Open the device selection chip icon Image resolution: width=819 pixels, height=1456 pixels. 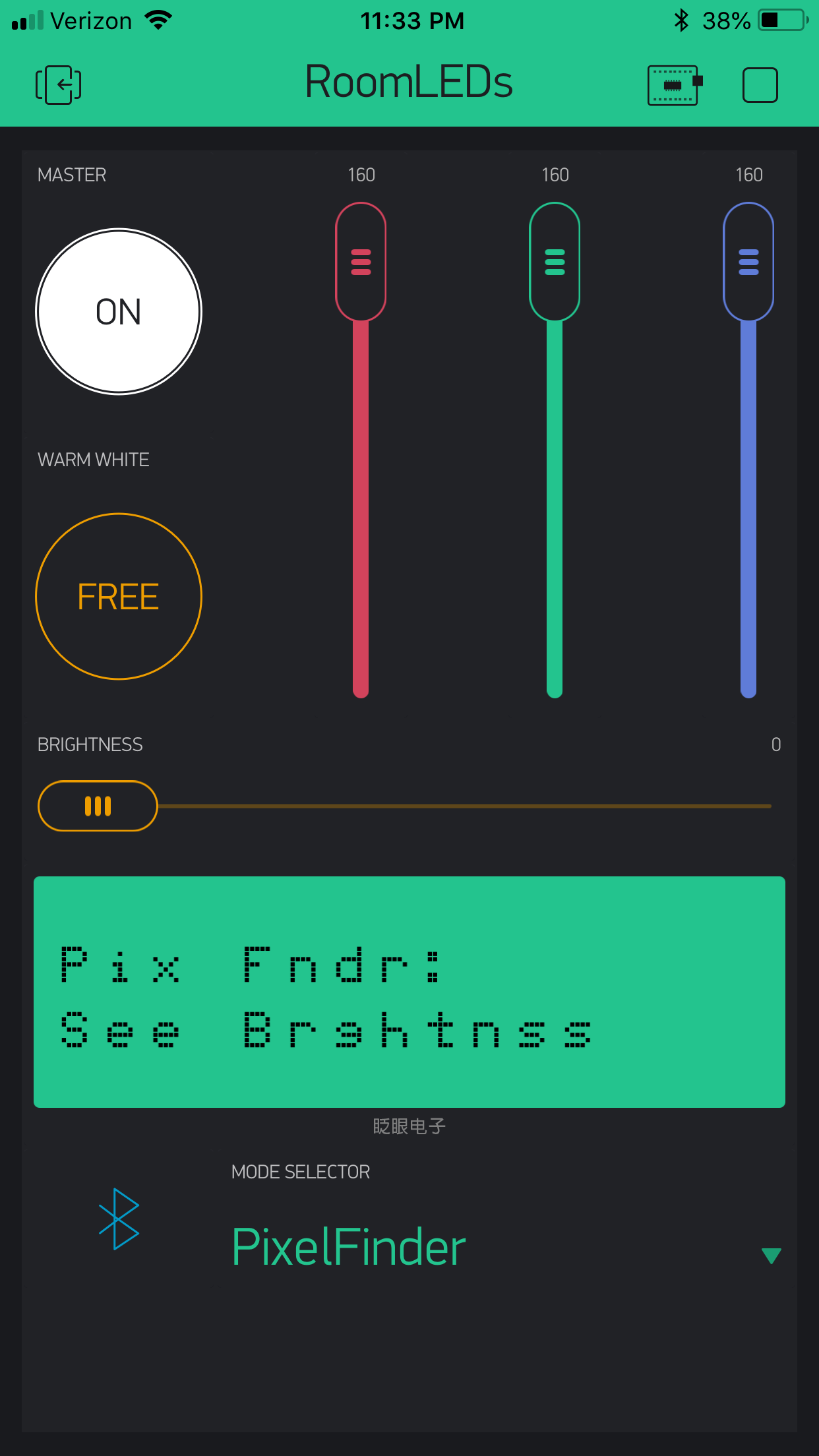[673, 84]
